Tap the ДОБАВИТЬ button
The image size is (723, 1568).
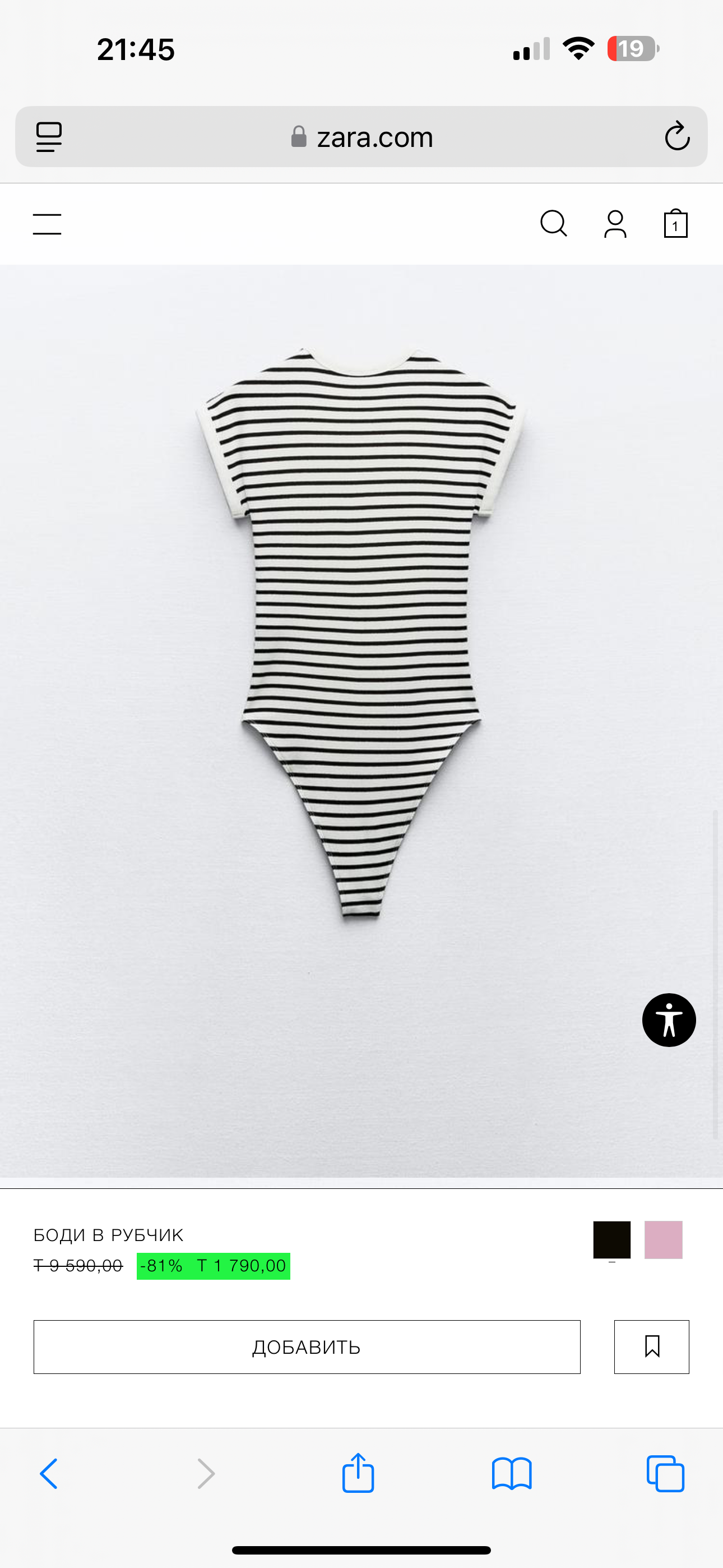[x=307, y=1347]
